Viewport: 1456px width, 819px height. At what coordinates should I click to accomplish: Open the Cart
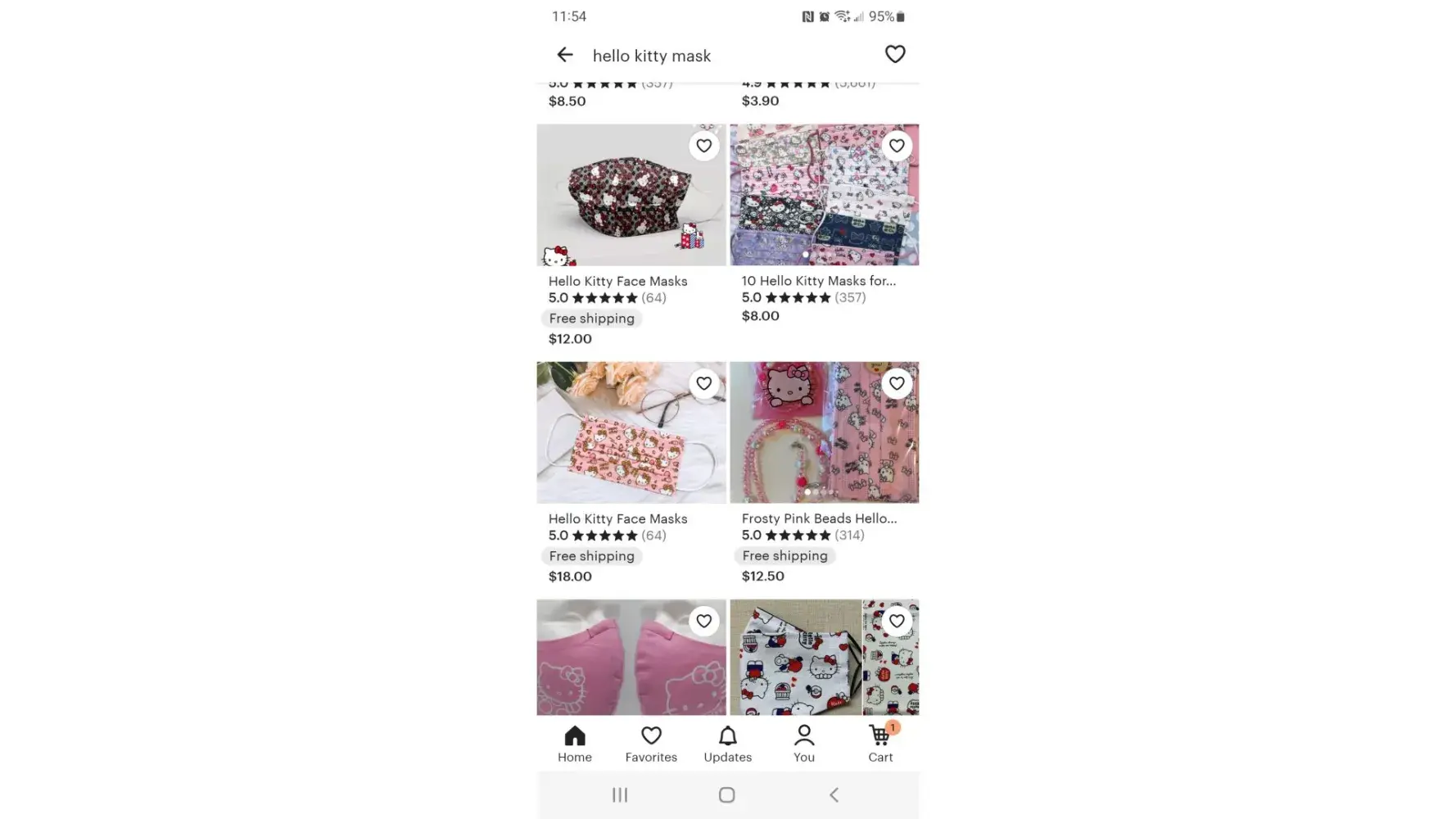[x=880, y=743]
